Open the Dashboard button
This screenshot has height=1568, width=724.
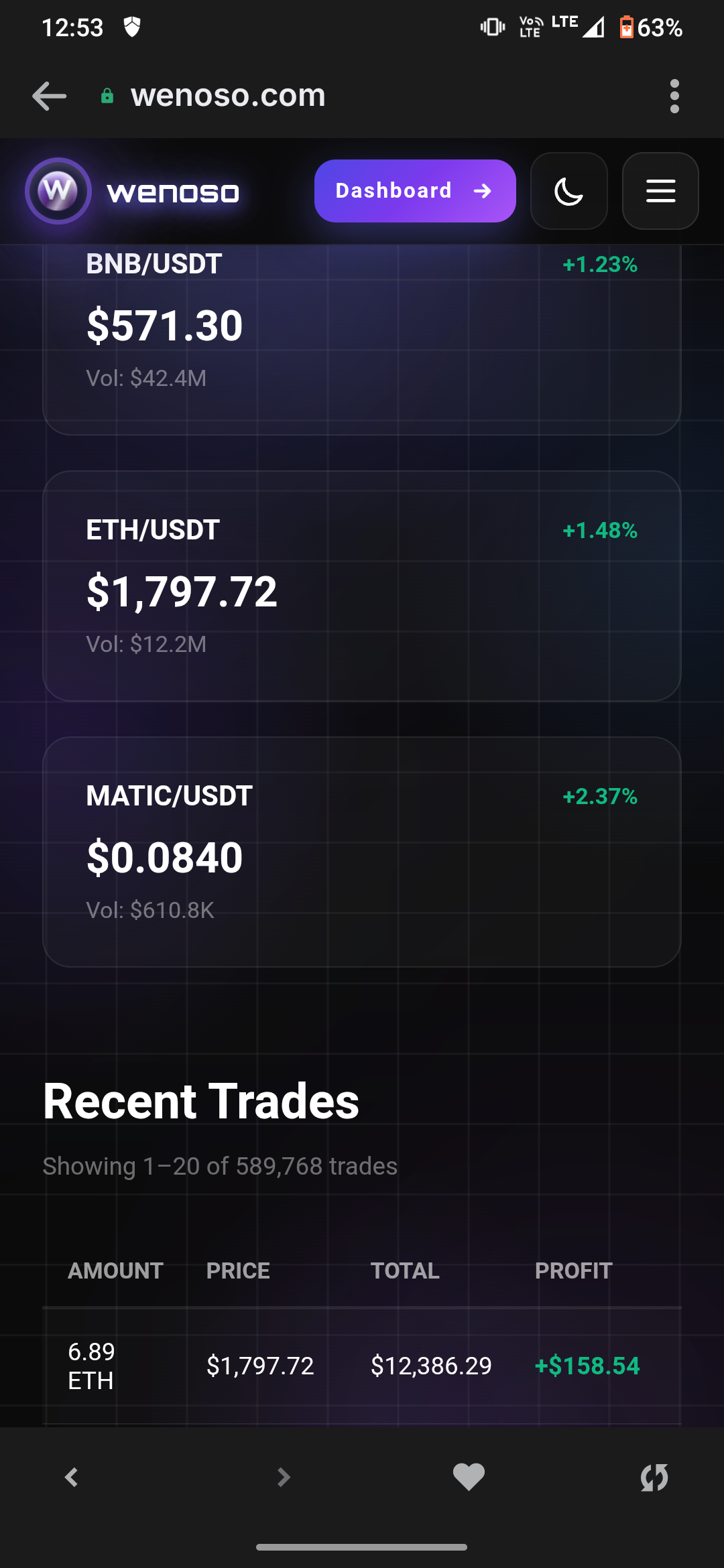point(415,191)
